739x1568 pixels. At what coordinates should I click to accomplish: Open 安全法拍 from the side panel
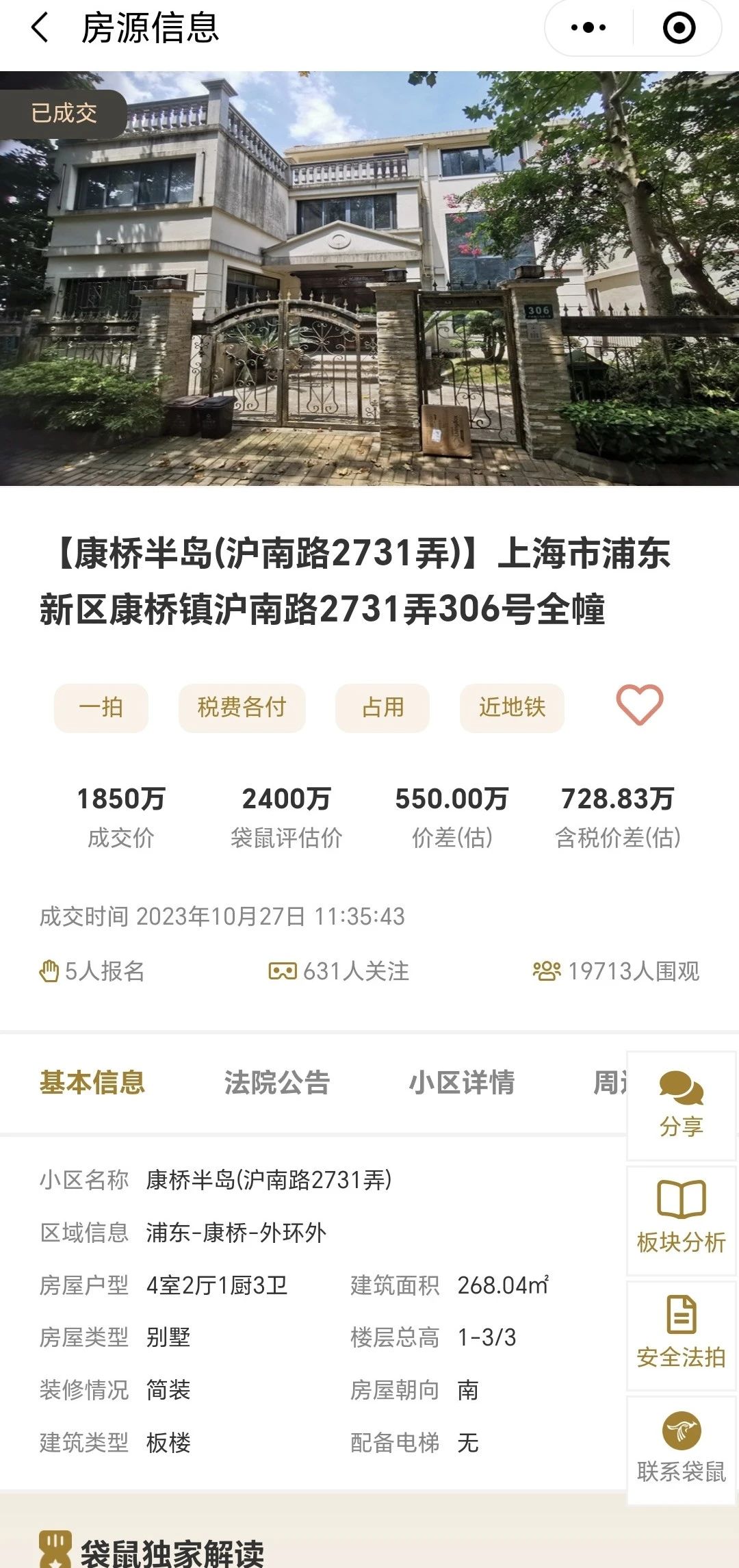pyautogui.click(x=681, y=1335)
